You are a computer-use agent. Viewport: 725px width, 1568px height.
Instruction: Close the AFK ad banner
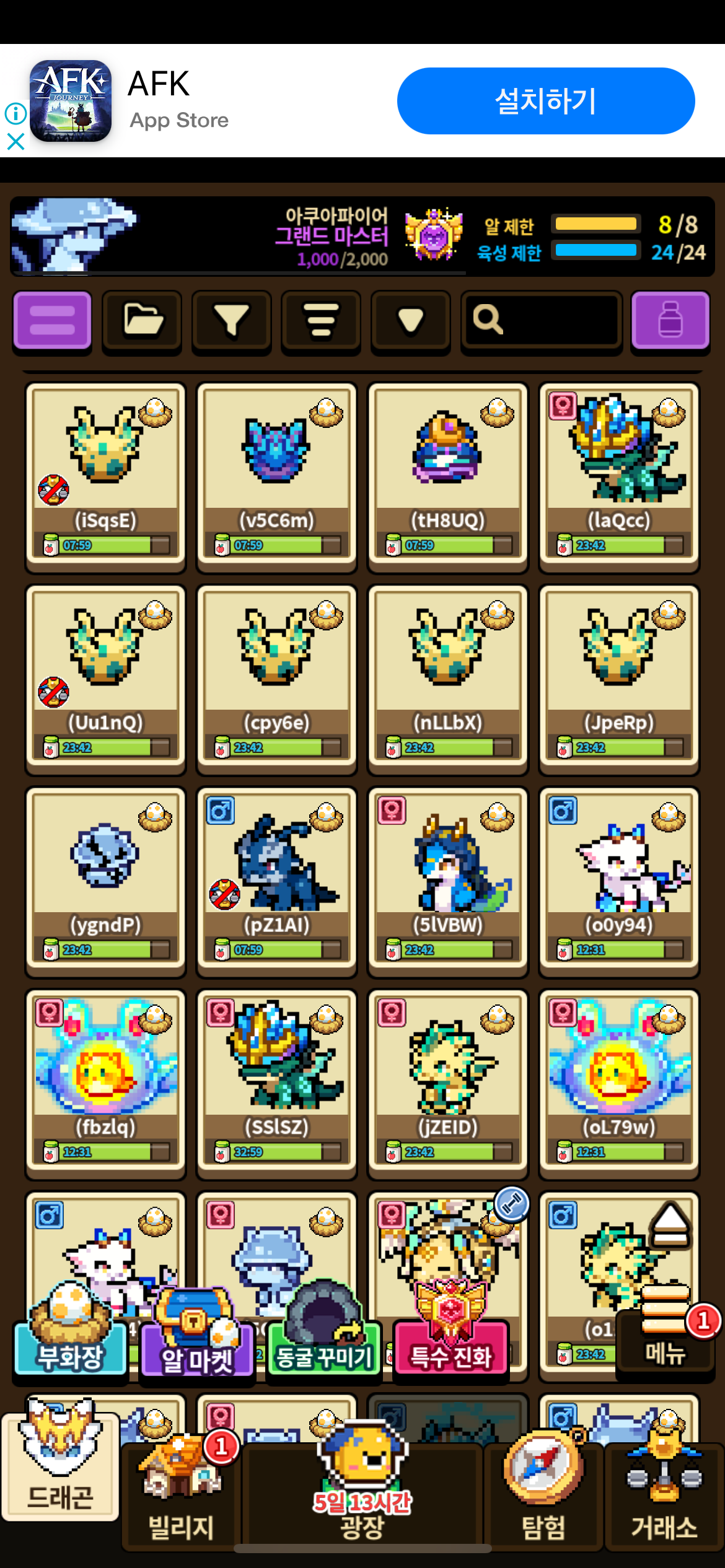[x=15, y=142]
